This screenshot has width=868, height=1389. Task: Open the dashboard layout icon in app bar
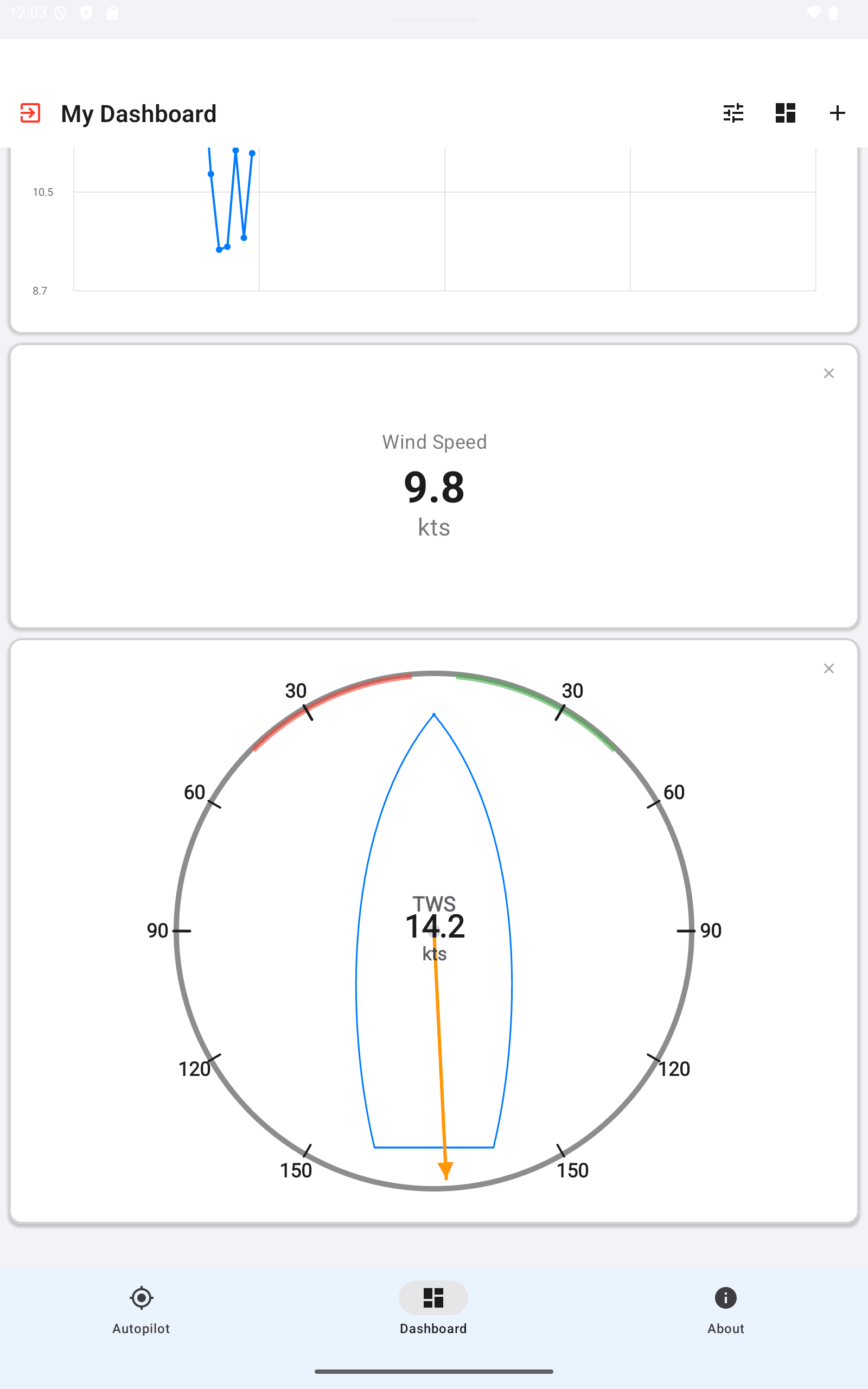click(785, 113)
